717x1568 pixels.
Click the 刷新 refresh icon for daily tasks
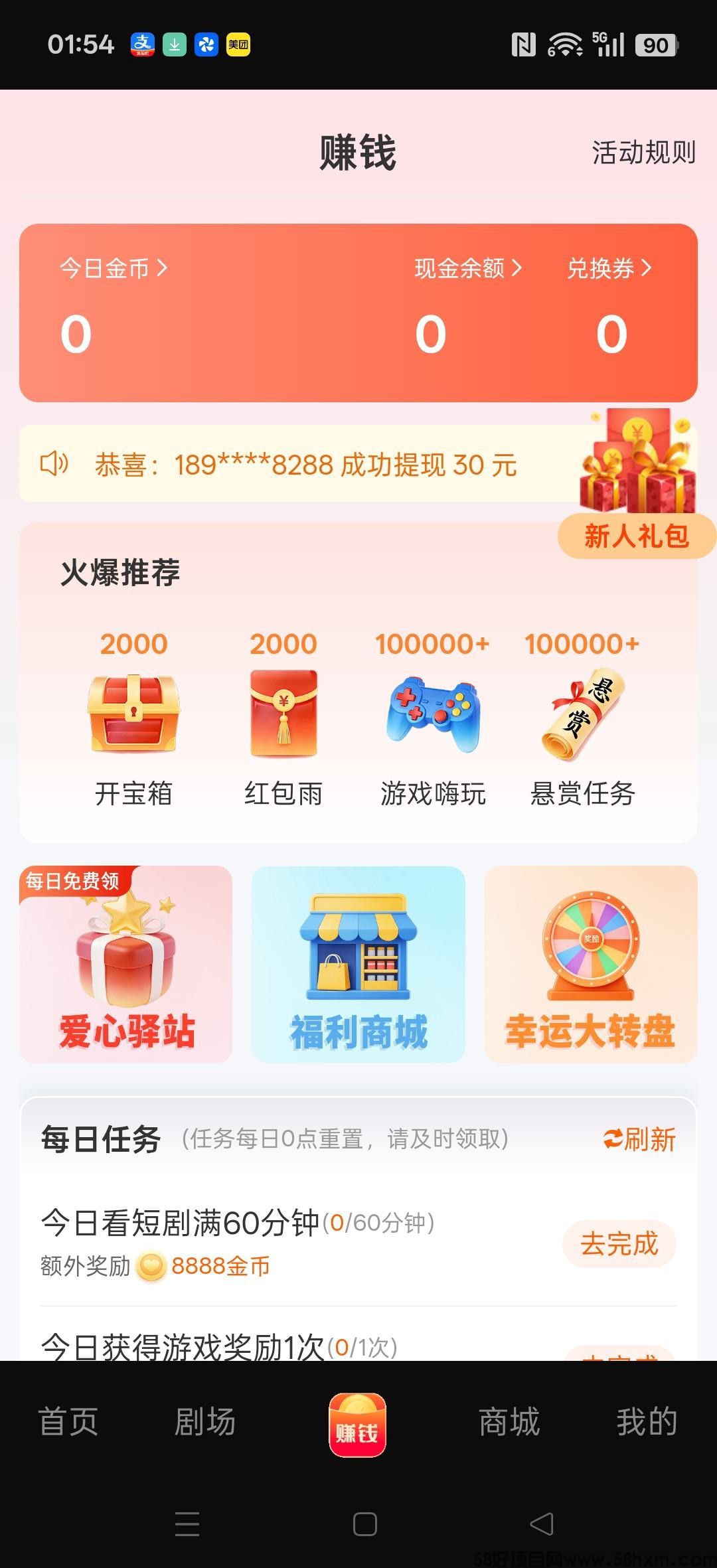point(614,1137)
